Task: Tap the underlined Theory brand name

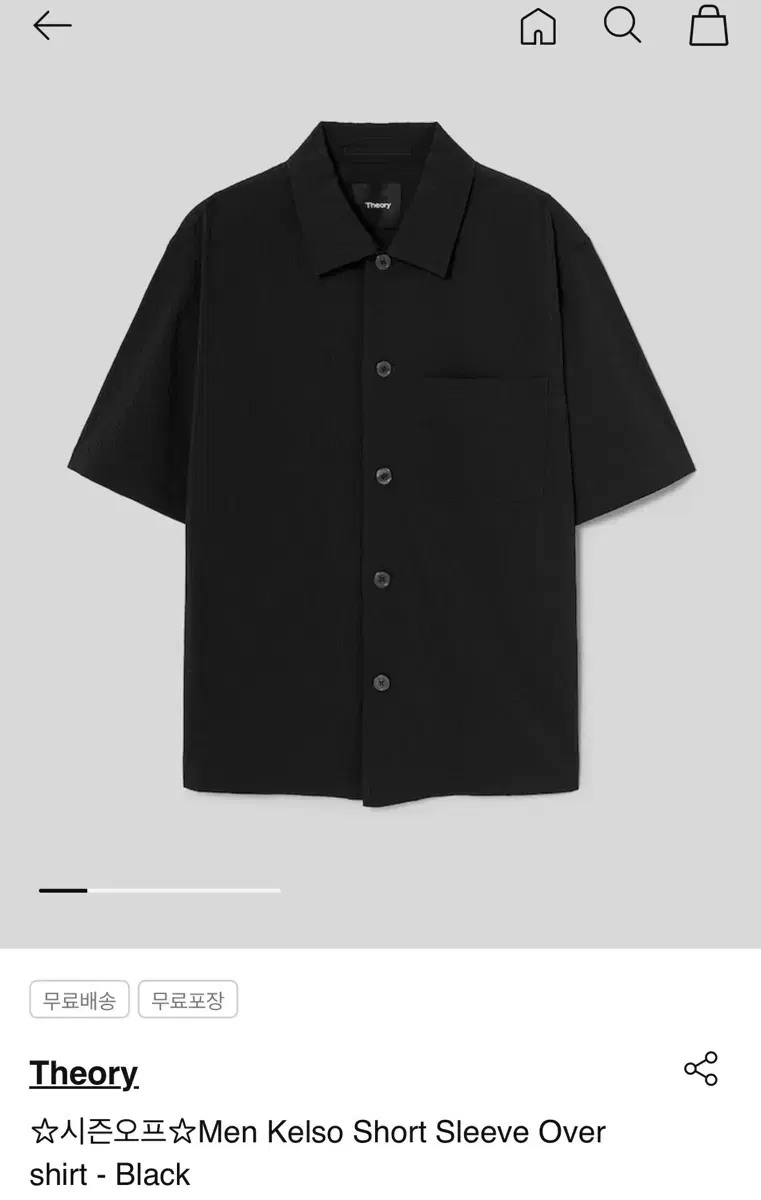Action: (x=83, y=1073)
